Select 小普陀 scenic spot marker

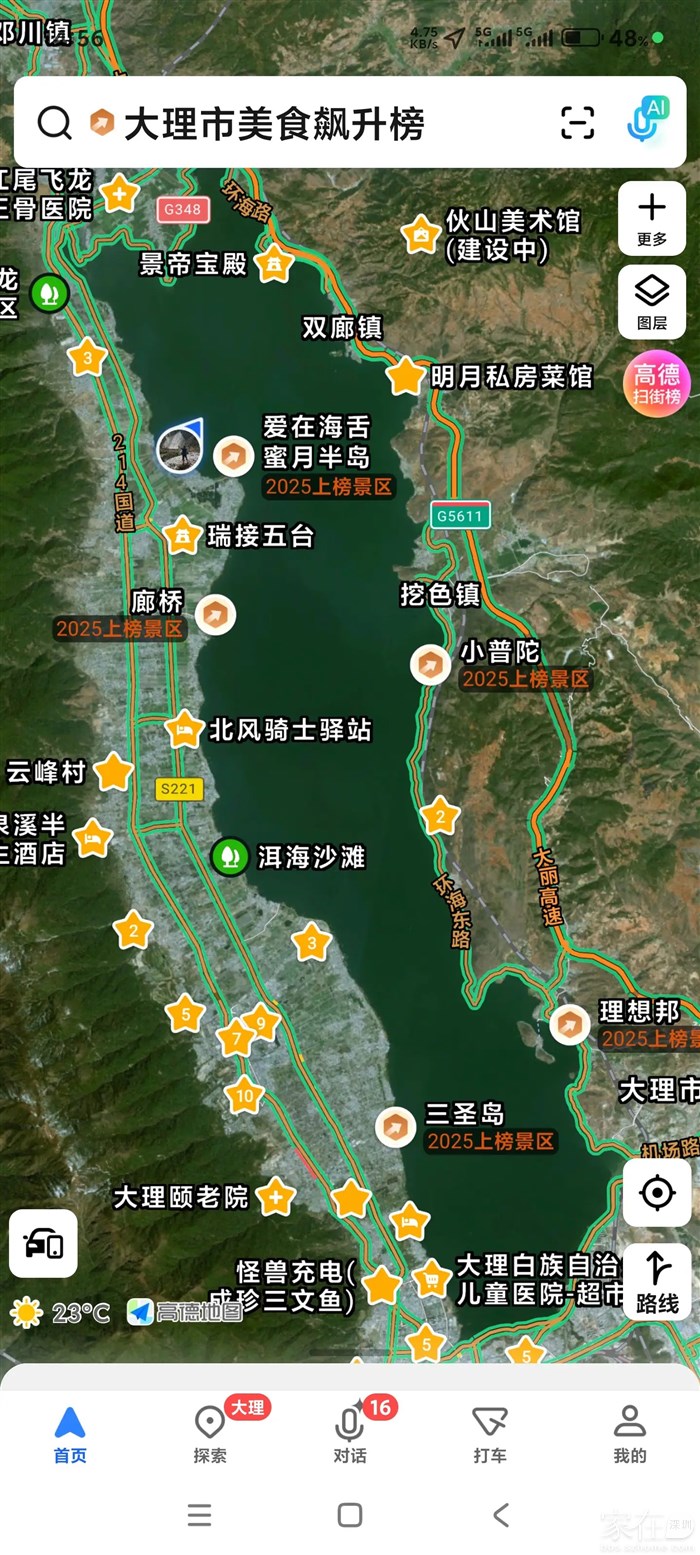[x=431, y=664]
